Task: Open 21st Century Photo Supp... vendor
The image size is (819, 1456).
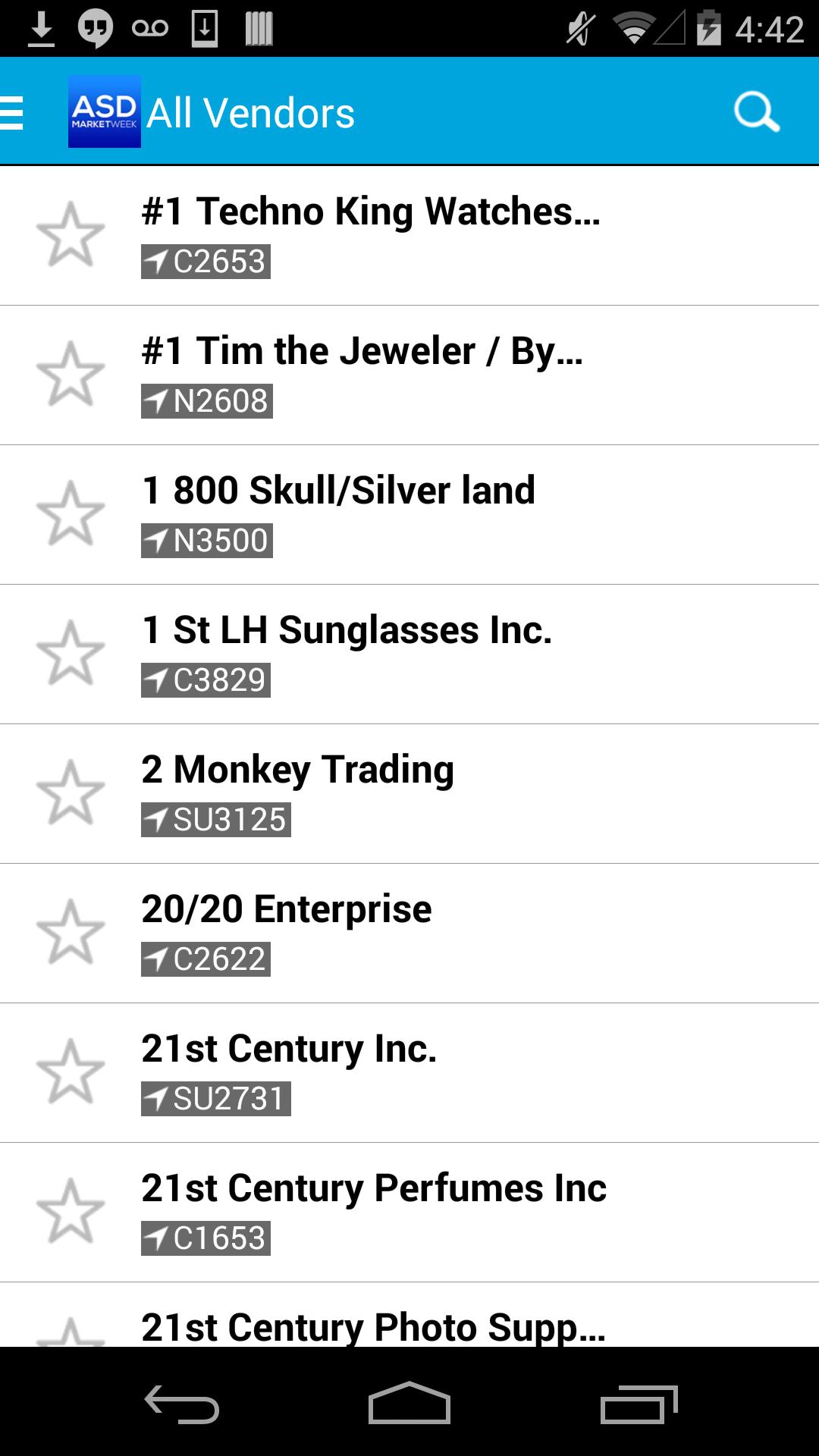Action: coord(373,1326)
